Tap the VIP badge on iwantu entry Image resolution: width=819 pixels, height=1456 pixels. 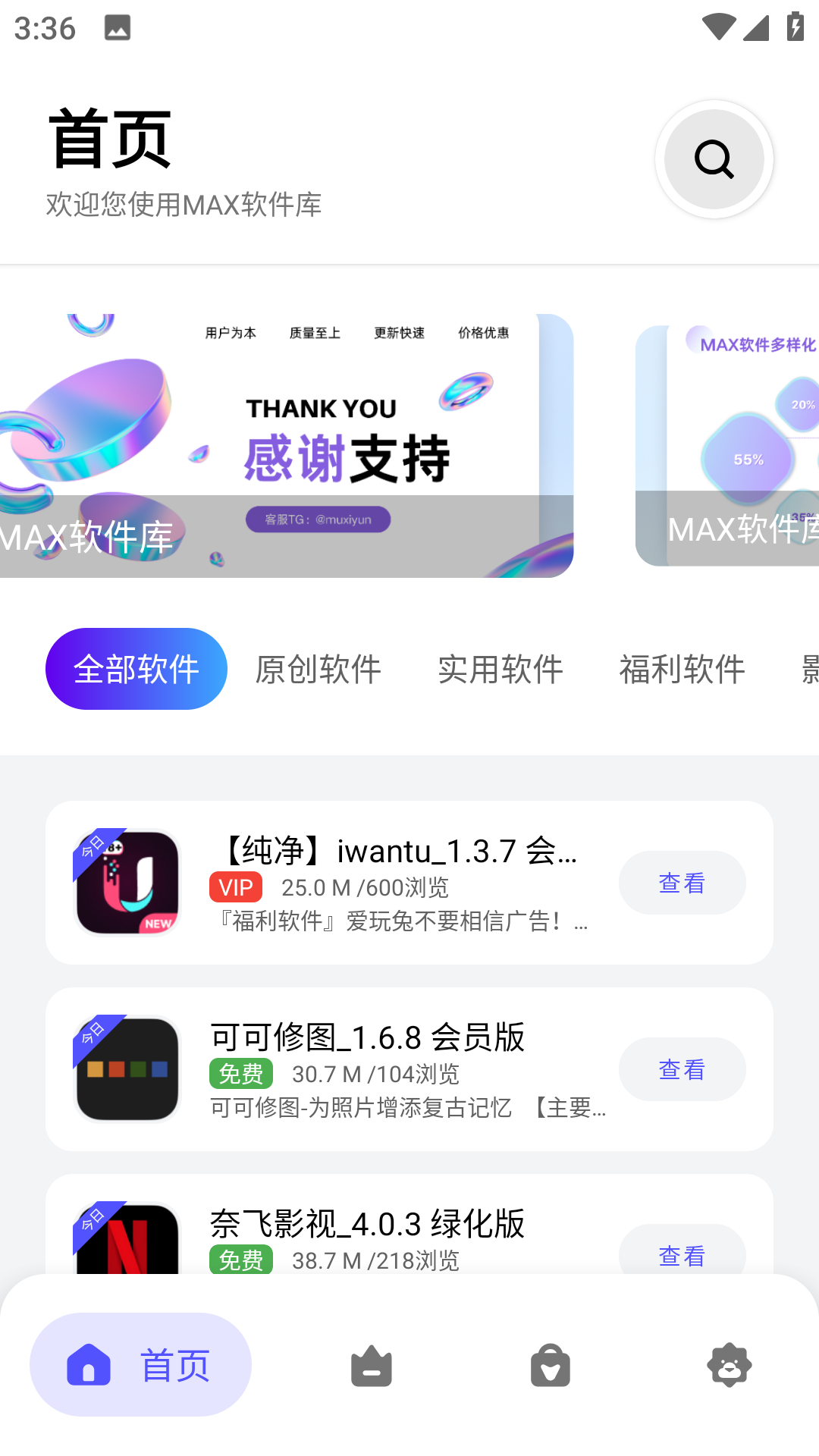pos(235,887)
